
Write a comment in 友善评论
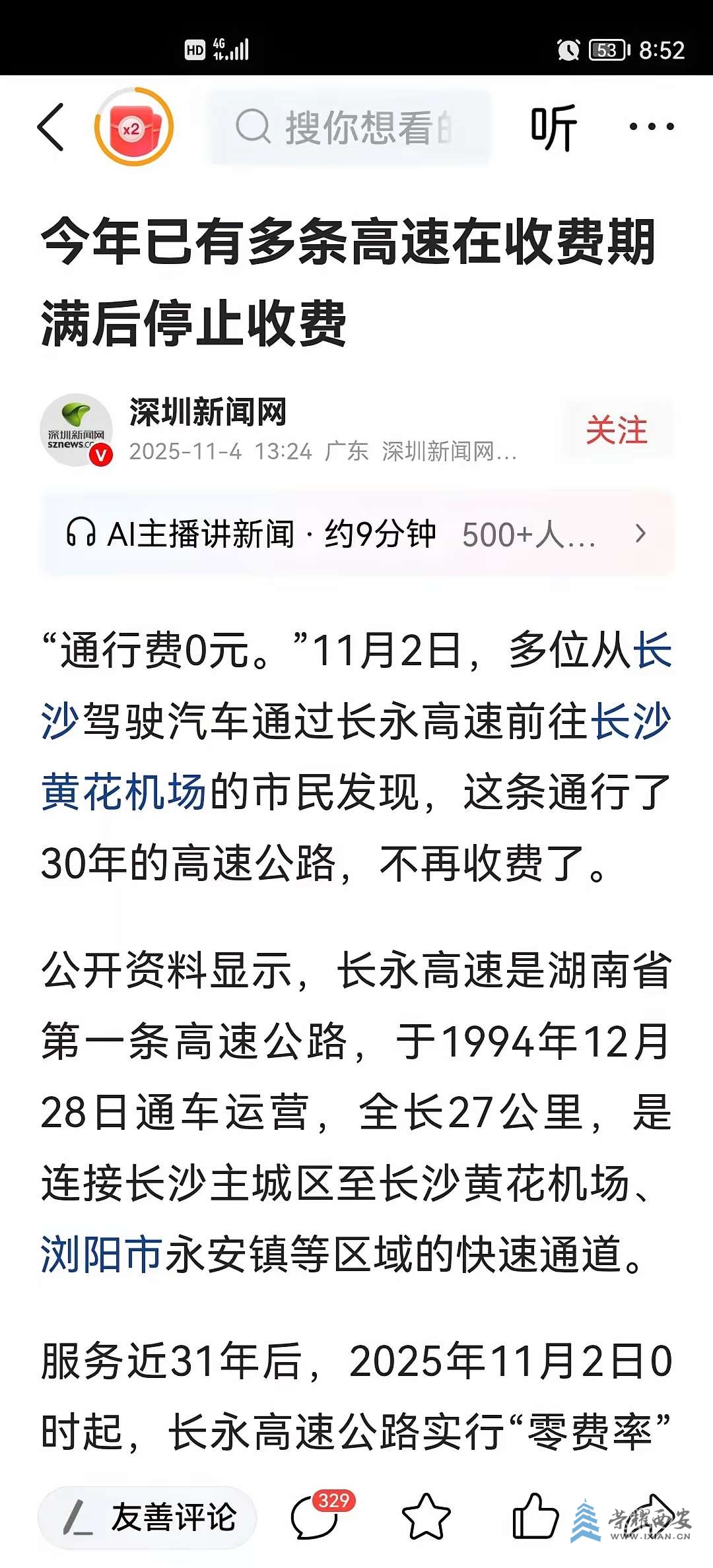(x=148, y=1517)
